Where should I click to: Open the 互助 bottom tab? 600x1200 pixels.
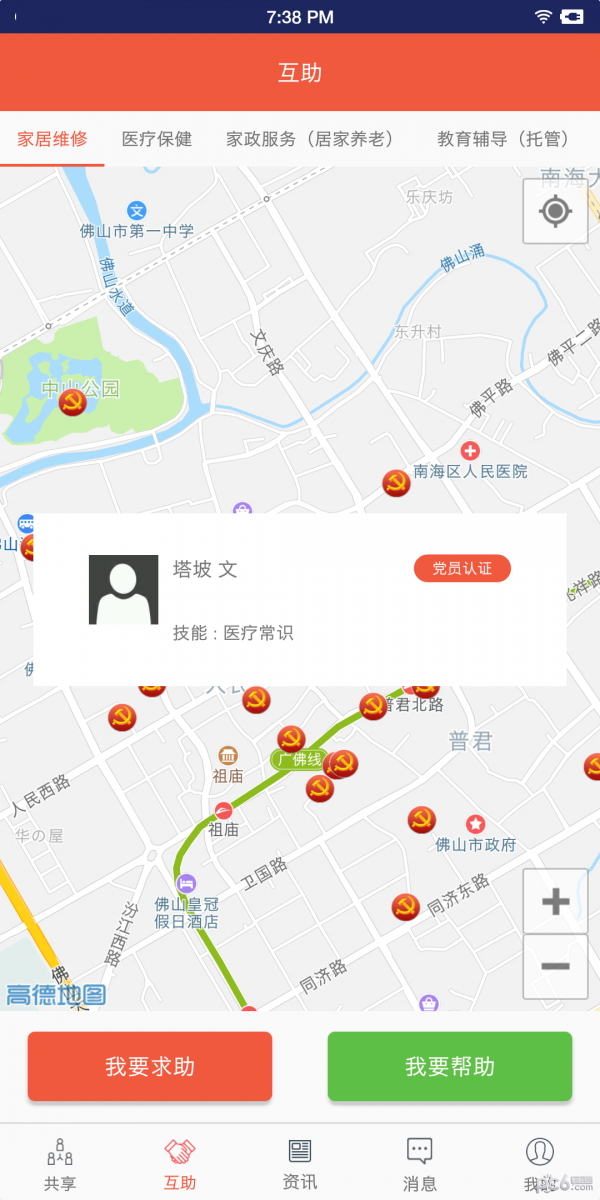pyautogui.click(x=180, y=1164)
